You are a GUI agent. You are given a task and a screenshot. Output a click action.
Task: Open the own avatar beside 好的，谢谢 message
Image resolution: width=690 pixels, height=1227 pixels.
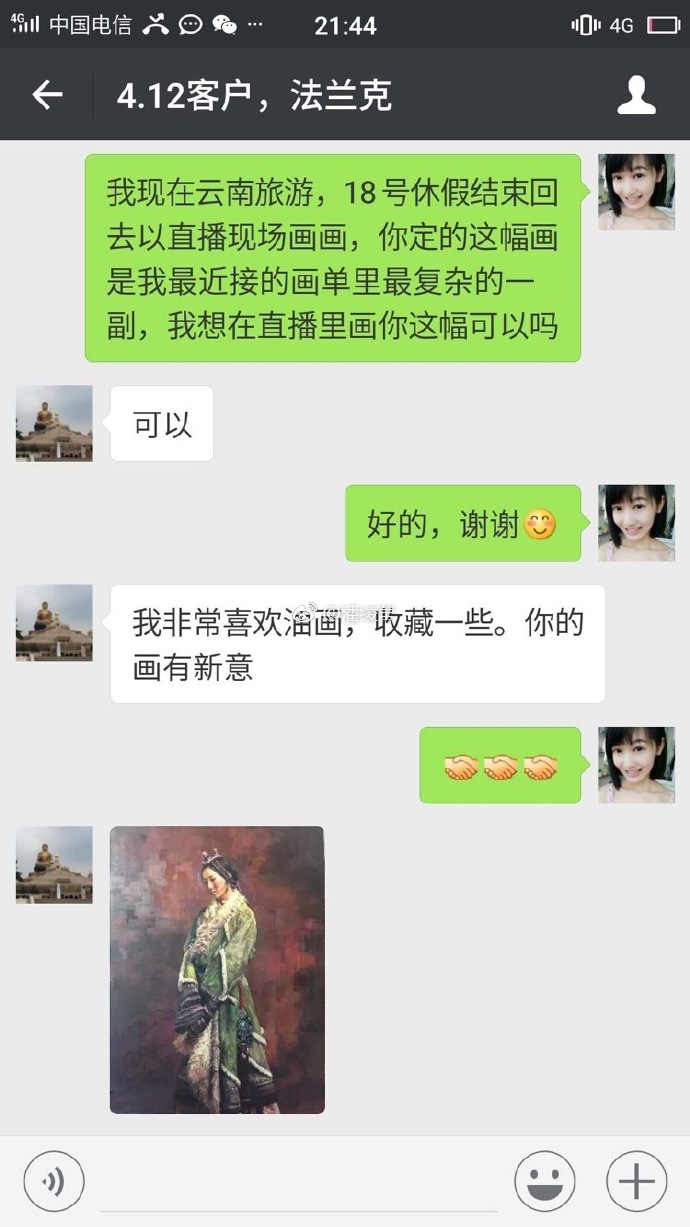[636, 523]
